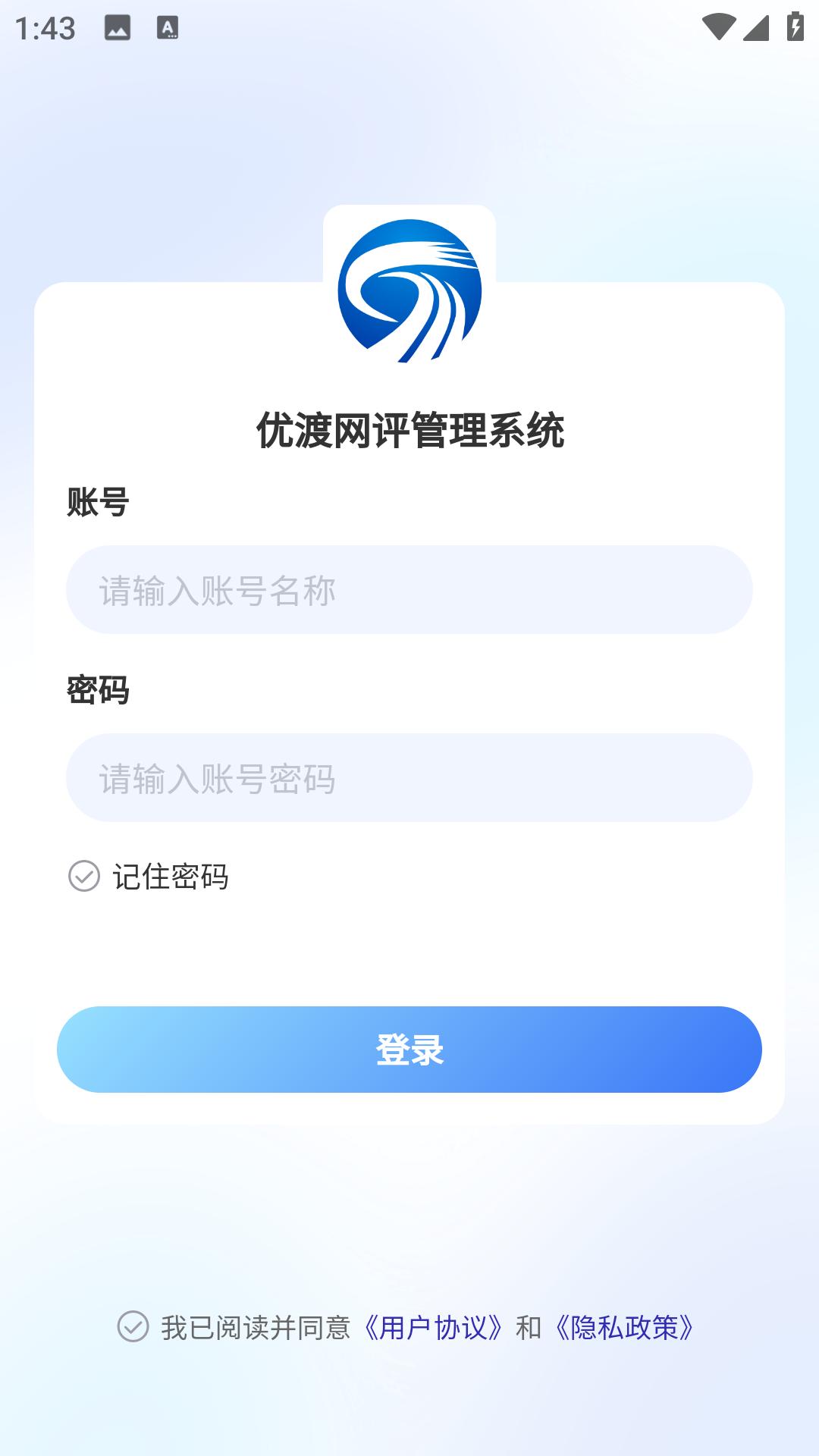This screenshot has height=1456, width=819.
Task: Click the 优渡网评管理系统 title
Action: (x=409, y=429)
